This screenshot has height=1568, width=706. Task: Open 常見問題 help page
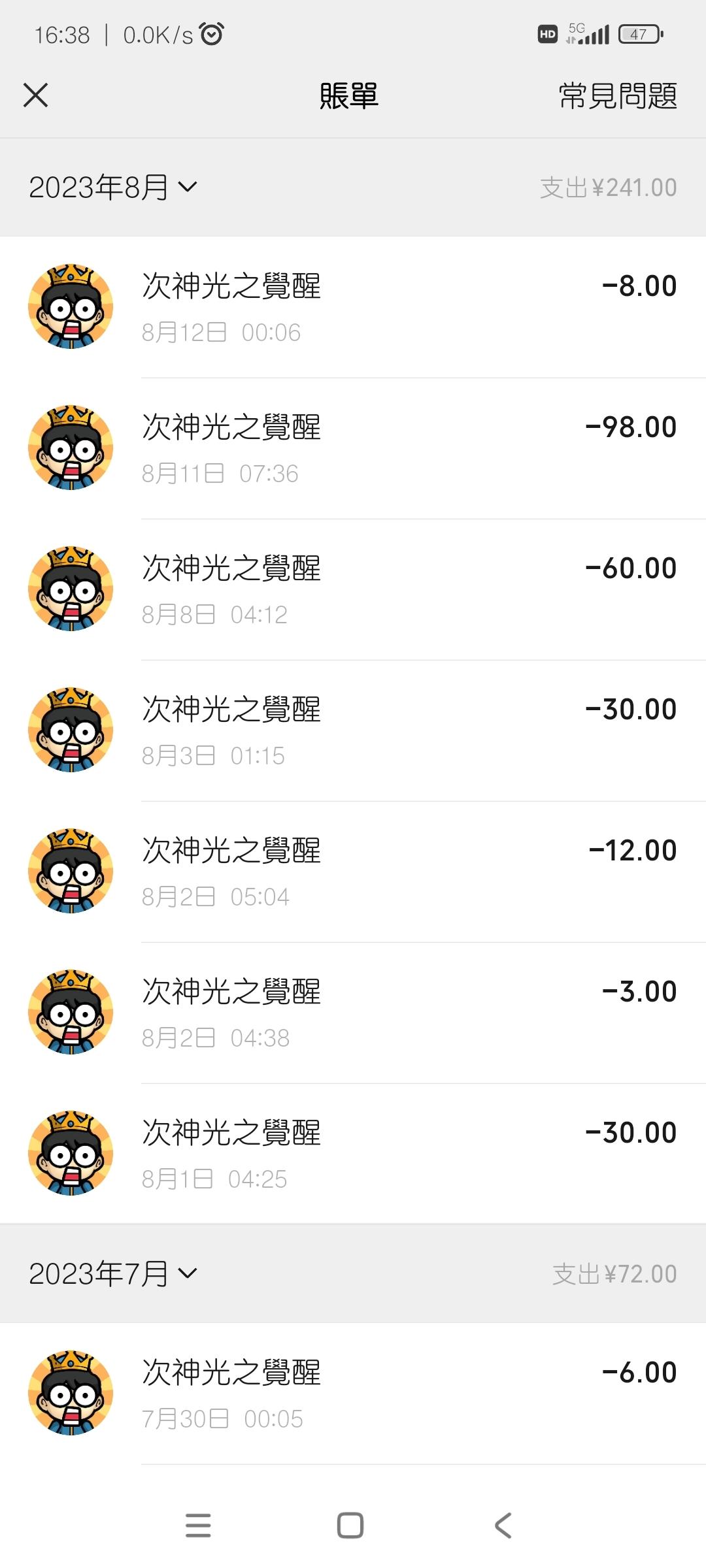tap(617, 96)
